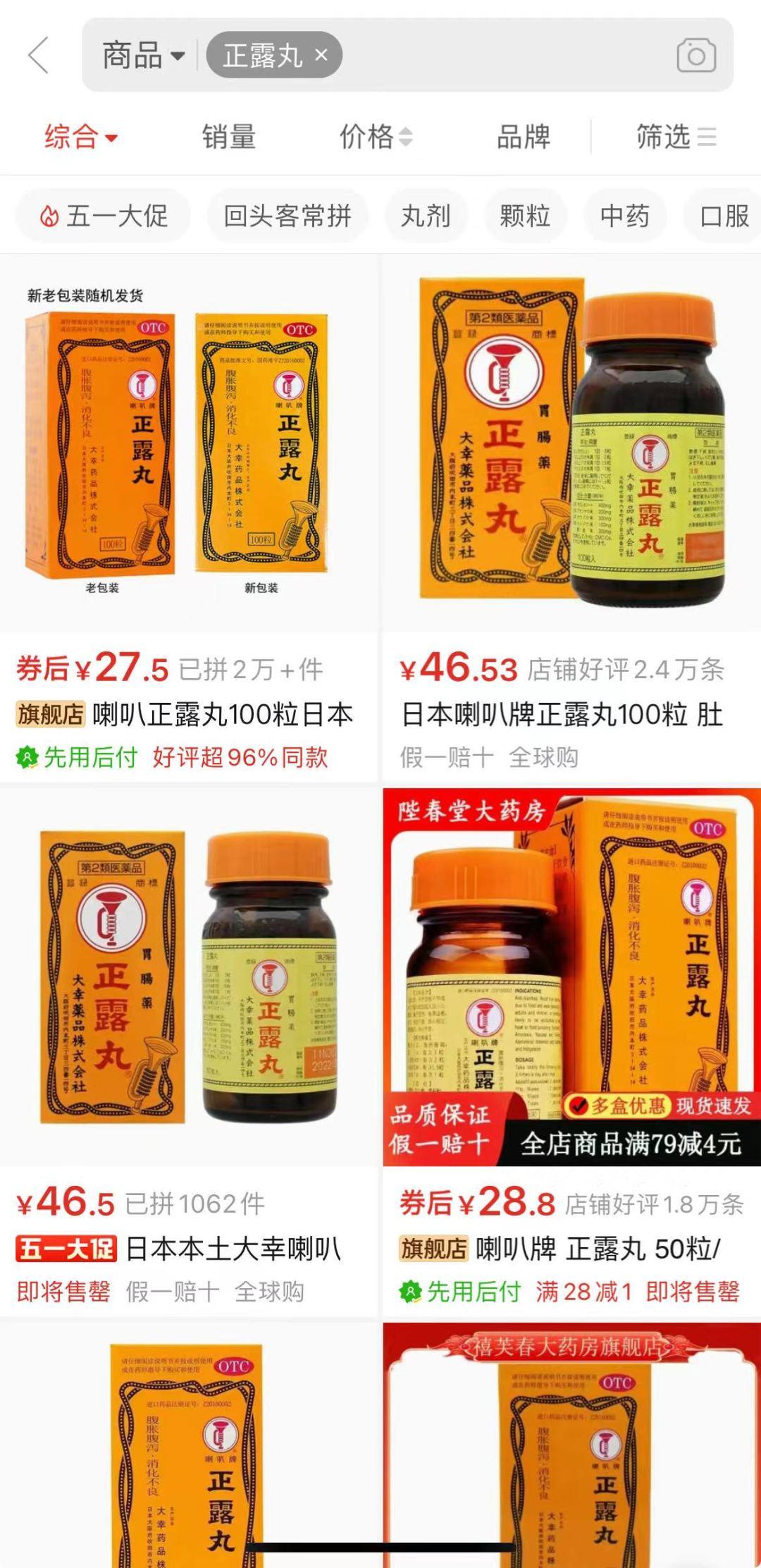The width and height of the screenshot is (761, 1568).
Task: Filter by 中药
Action: [x=624, y=216]
